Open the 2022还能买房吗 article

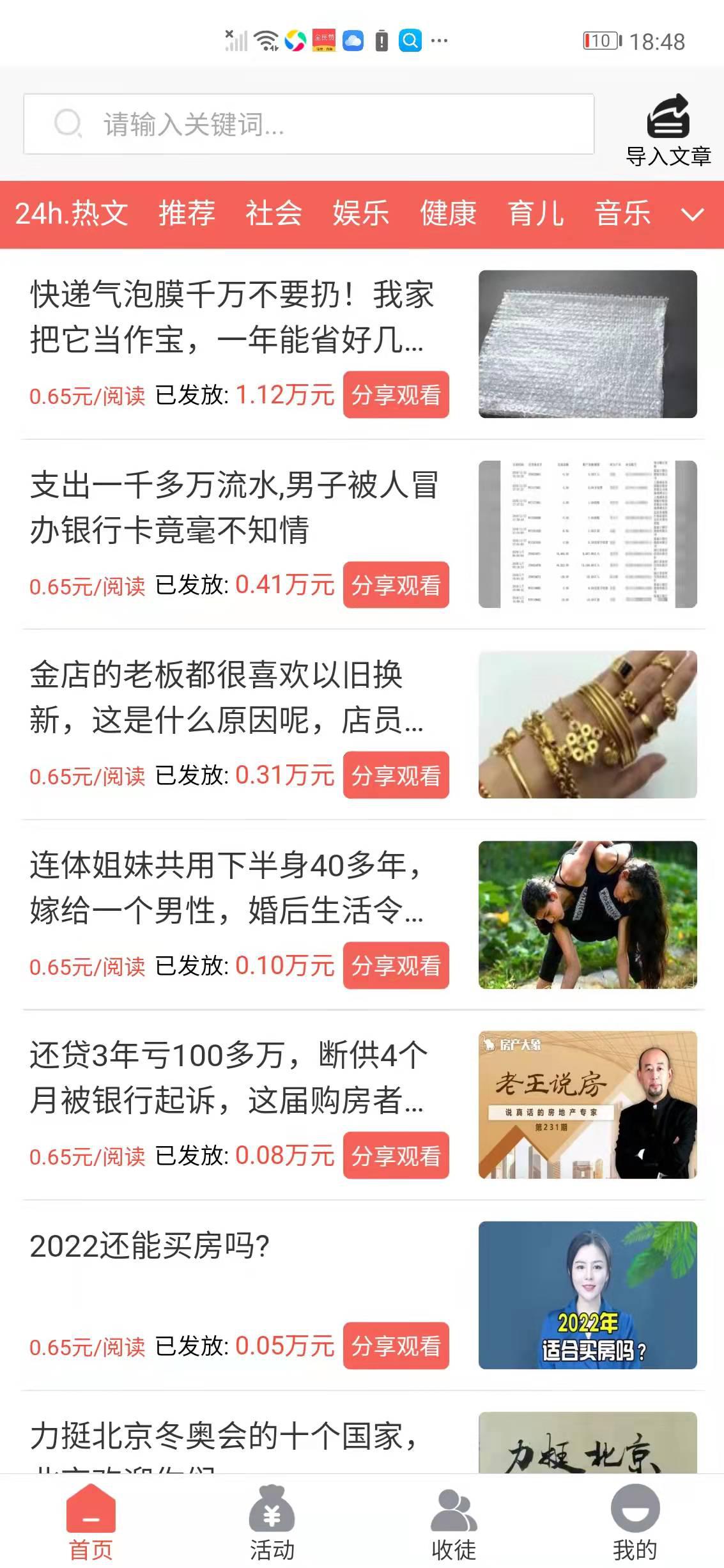[x=150, y=1246]
